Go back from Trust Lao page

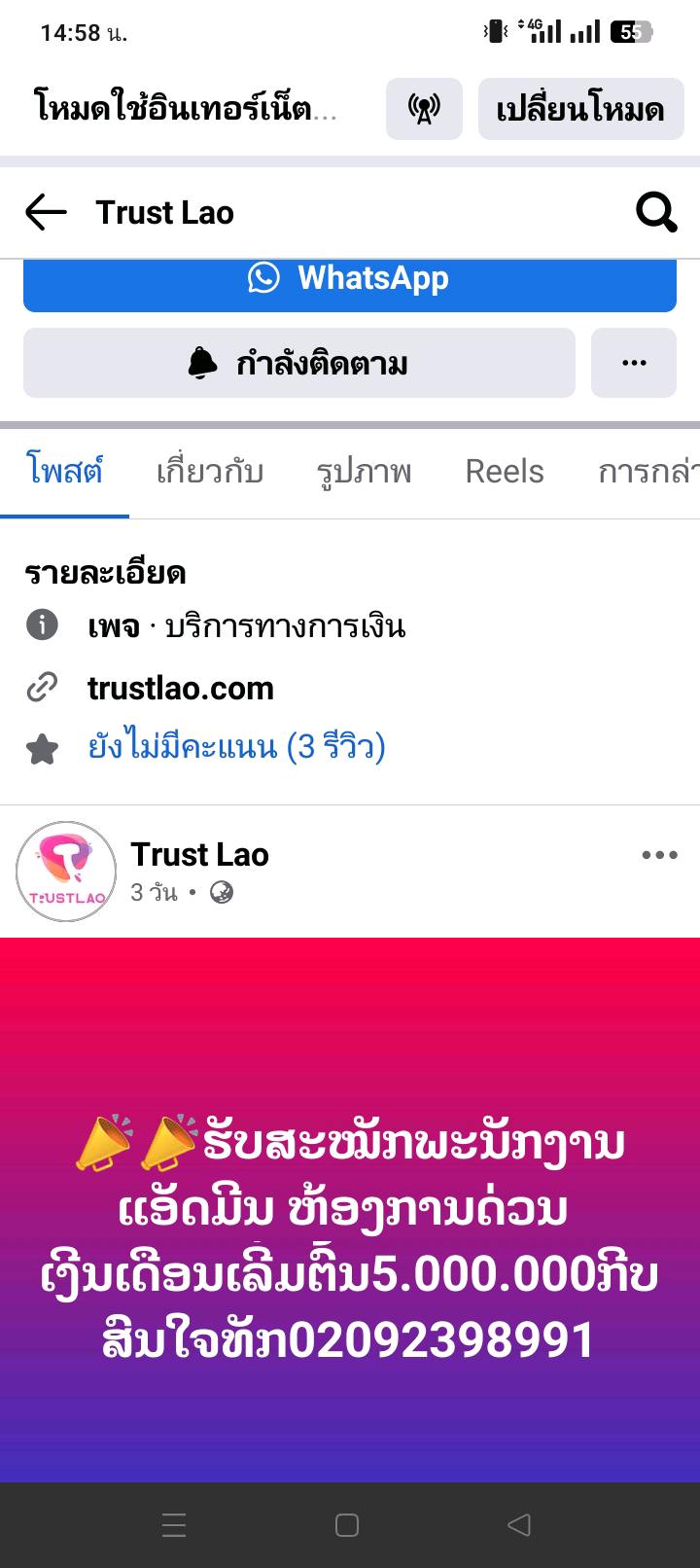[x=46, y=212]
